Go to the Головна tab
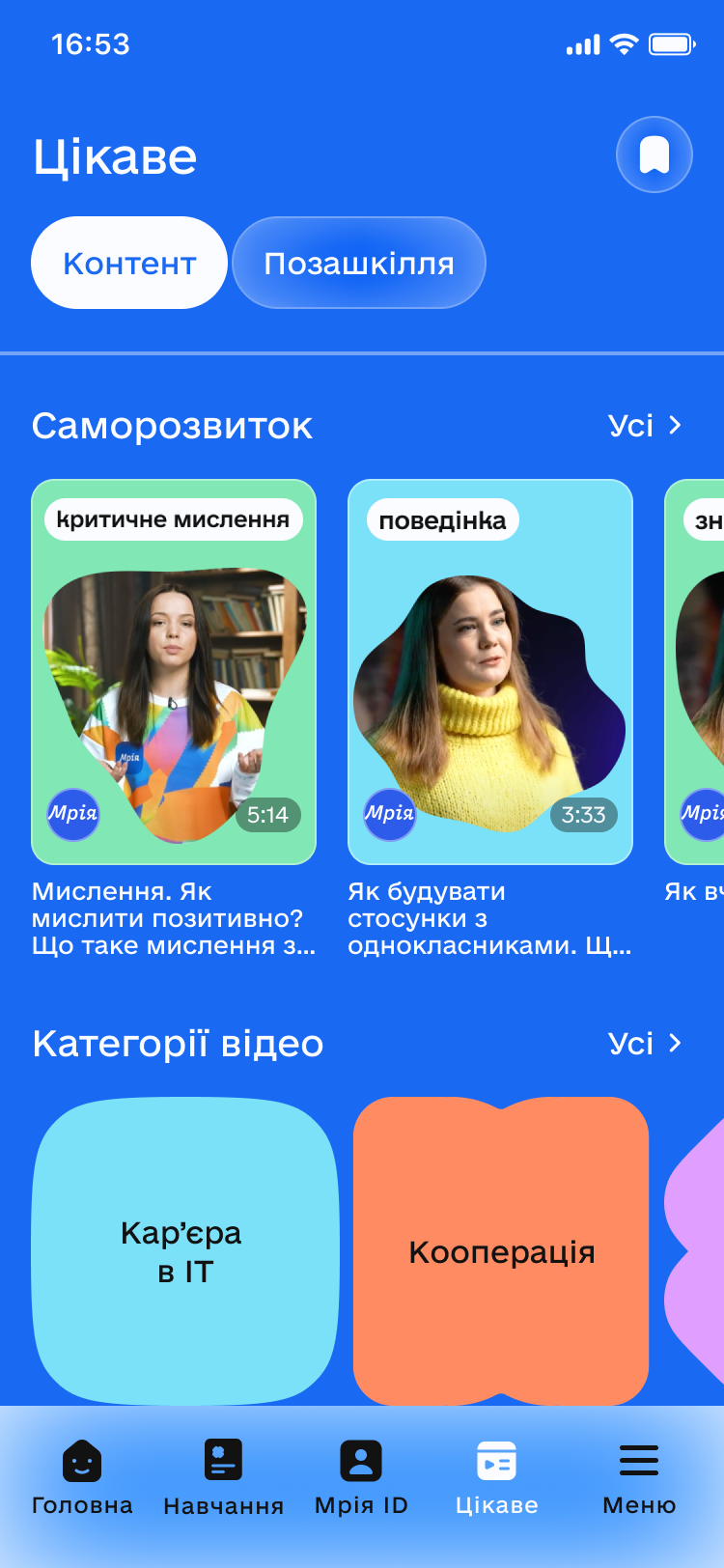Image resolution: width=724 pixels, height=1568 pixels. pyautogui.click(x=82, y=1477)
